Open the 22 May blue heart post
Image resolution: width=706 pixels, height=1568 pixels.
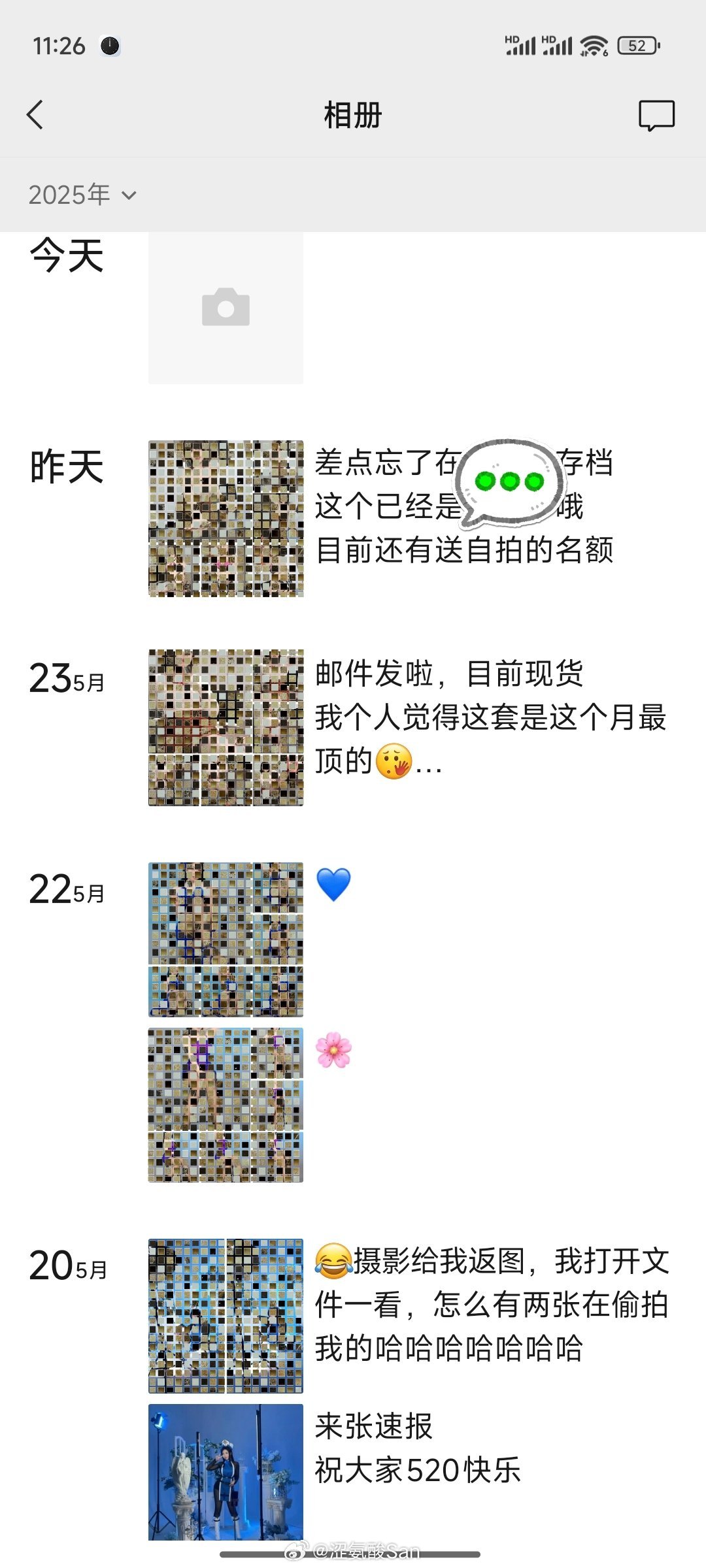click(x=226, y=939)
